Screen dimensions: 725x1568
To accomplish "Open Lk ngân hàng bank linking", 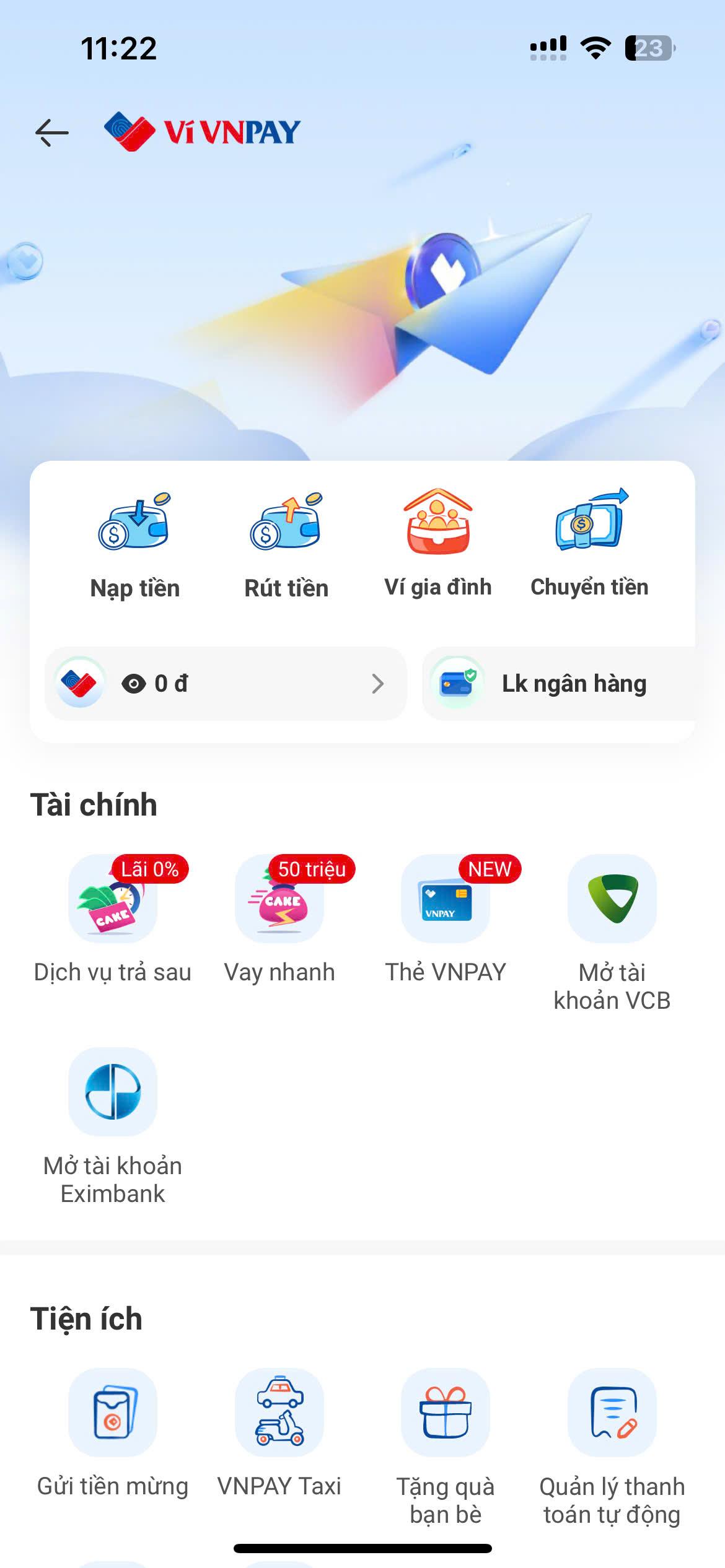I will point(558,684).
